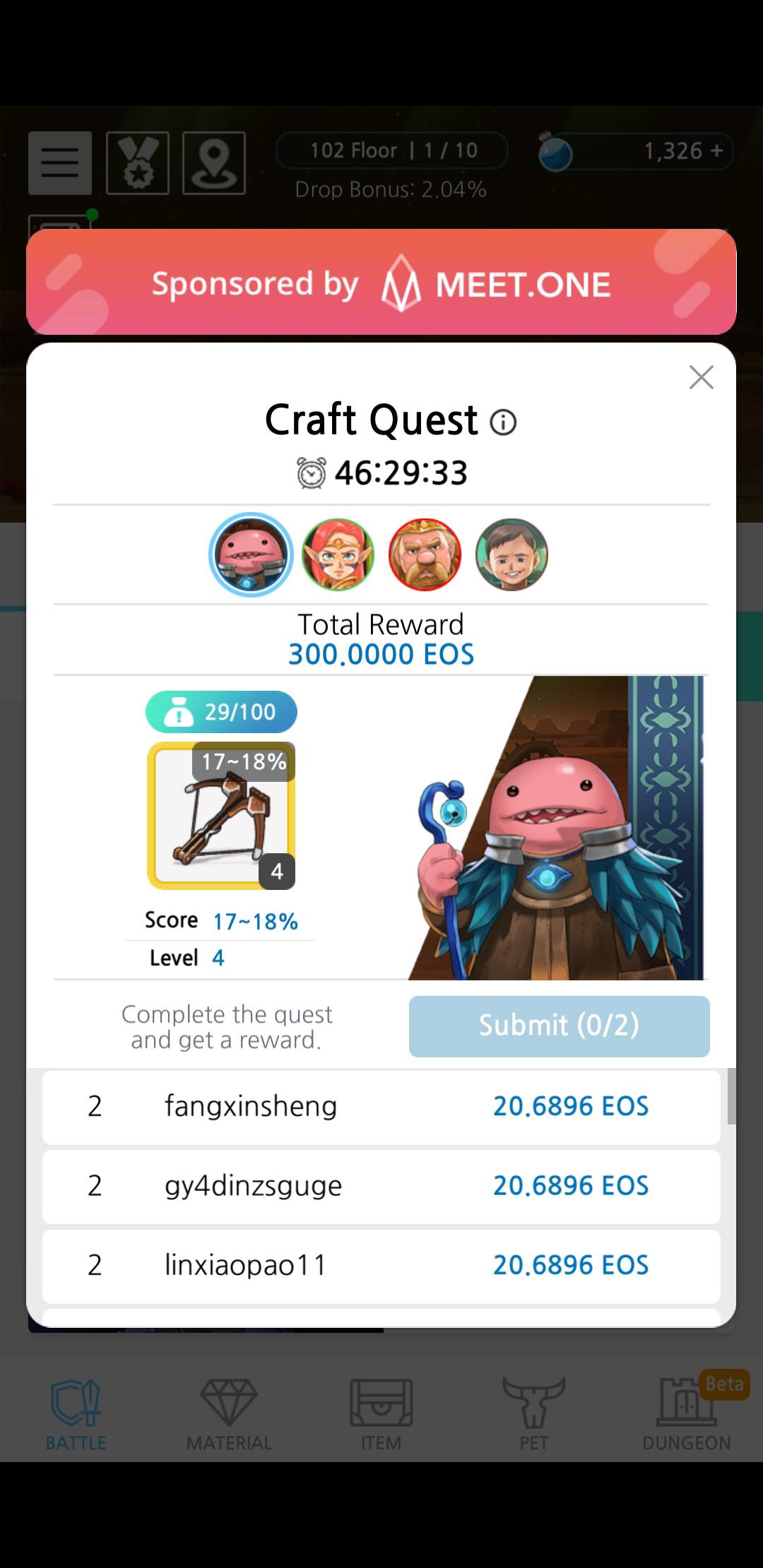Click the 29/100 quest progress badge

click(220, 711)
